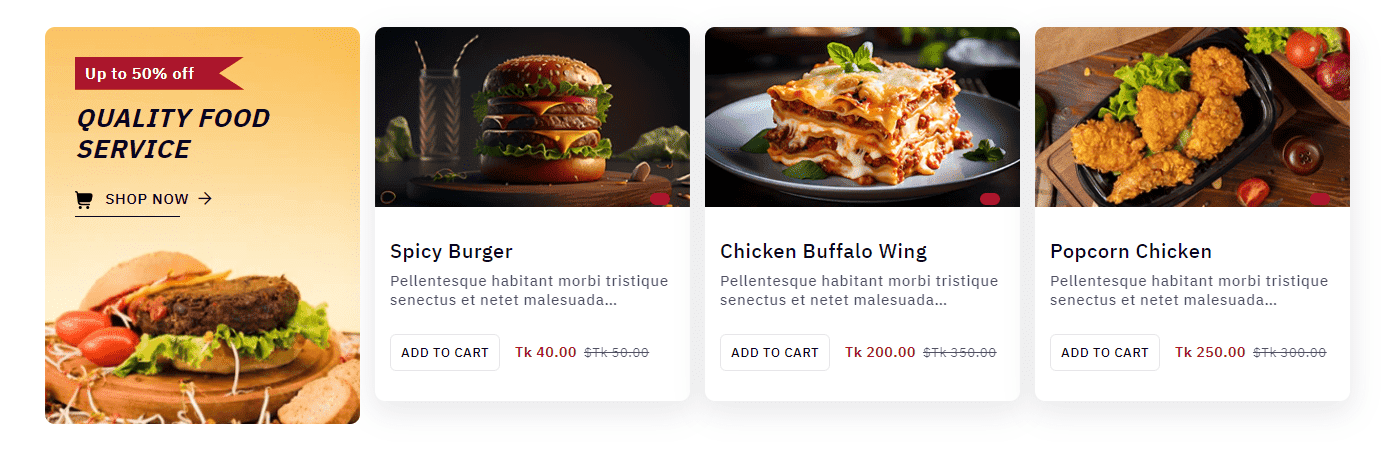
Task: Open the Spicy Burger title
Action: click(451, 251)
